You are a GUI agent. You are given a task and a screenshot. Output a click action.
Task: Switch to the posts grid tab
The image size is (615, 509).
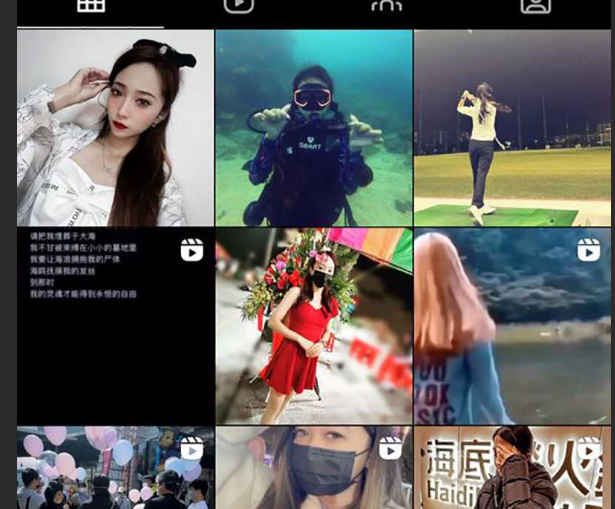(x=91, y=6)
